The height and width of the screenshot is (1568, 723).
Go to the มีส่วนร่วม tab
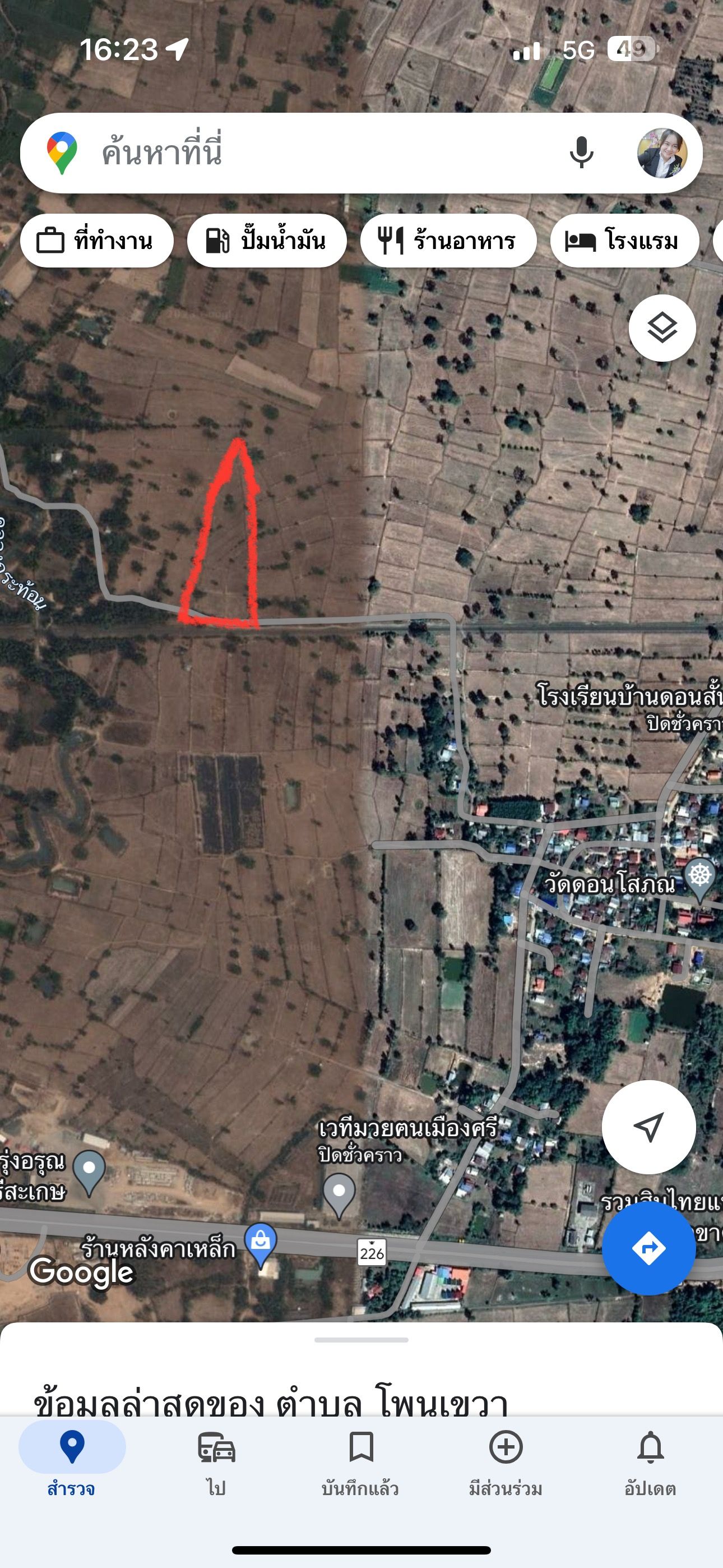click(x=506, y=1464)
